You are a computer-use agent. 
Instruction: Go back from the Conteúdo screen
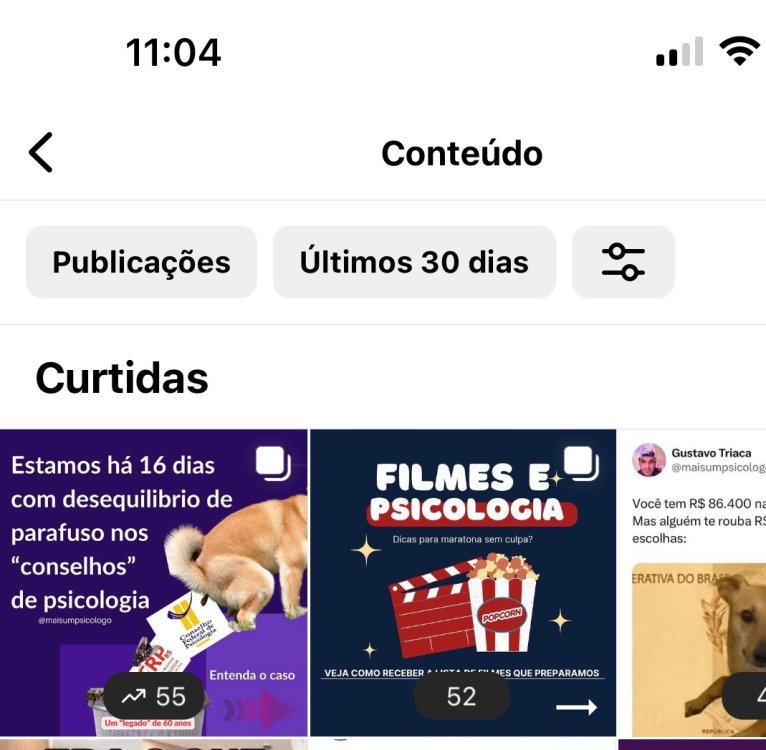click(x=41, y=153)
